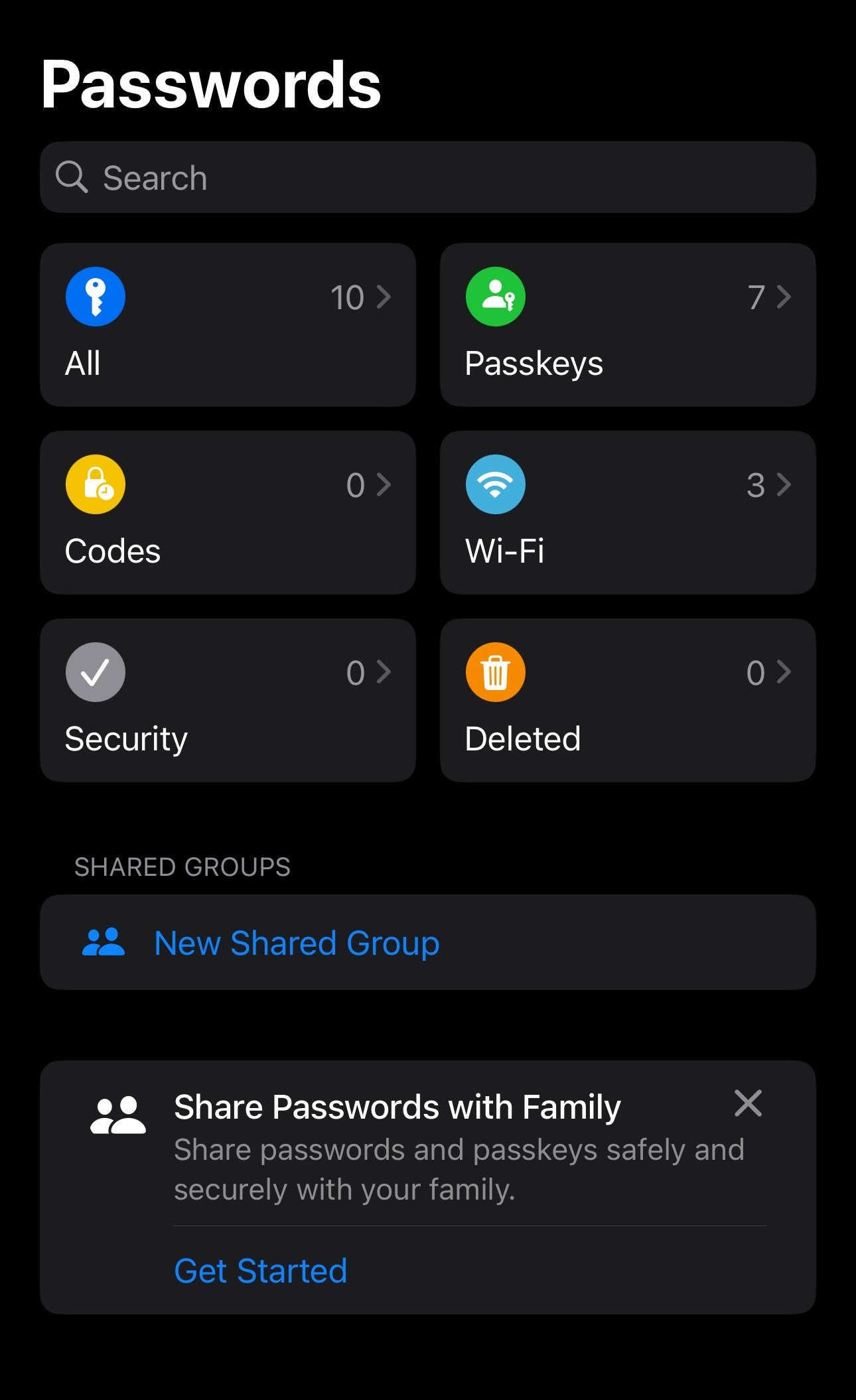Screen dimensions: 856x1400
Task: Dismiss the Share Passwords with Family banner
Action: (x=748, y=1103)
